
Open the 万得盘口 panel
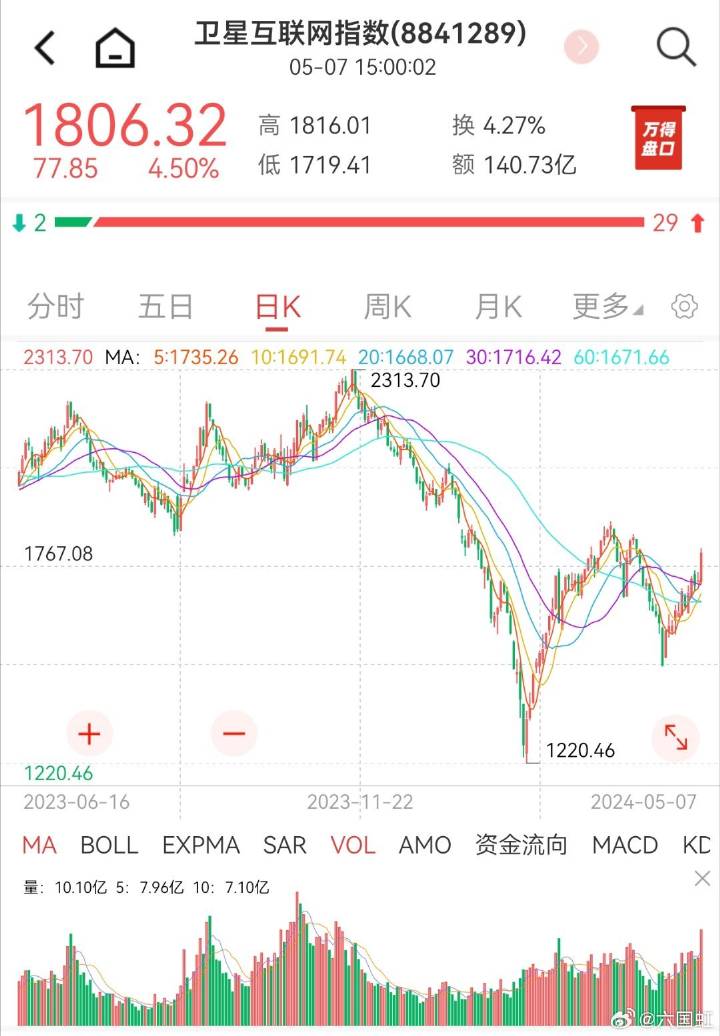[x=658, y=137]
